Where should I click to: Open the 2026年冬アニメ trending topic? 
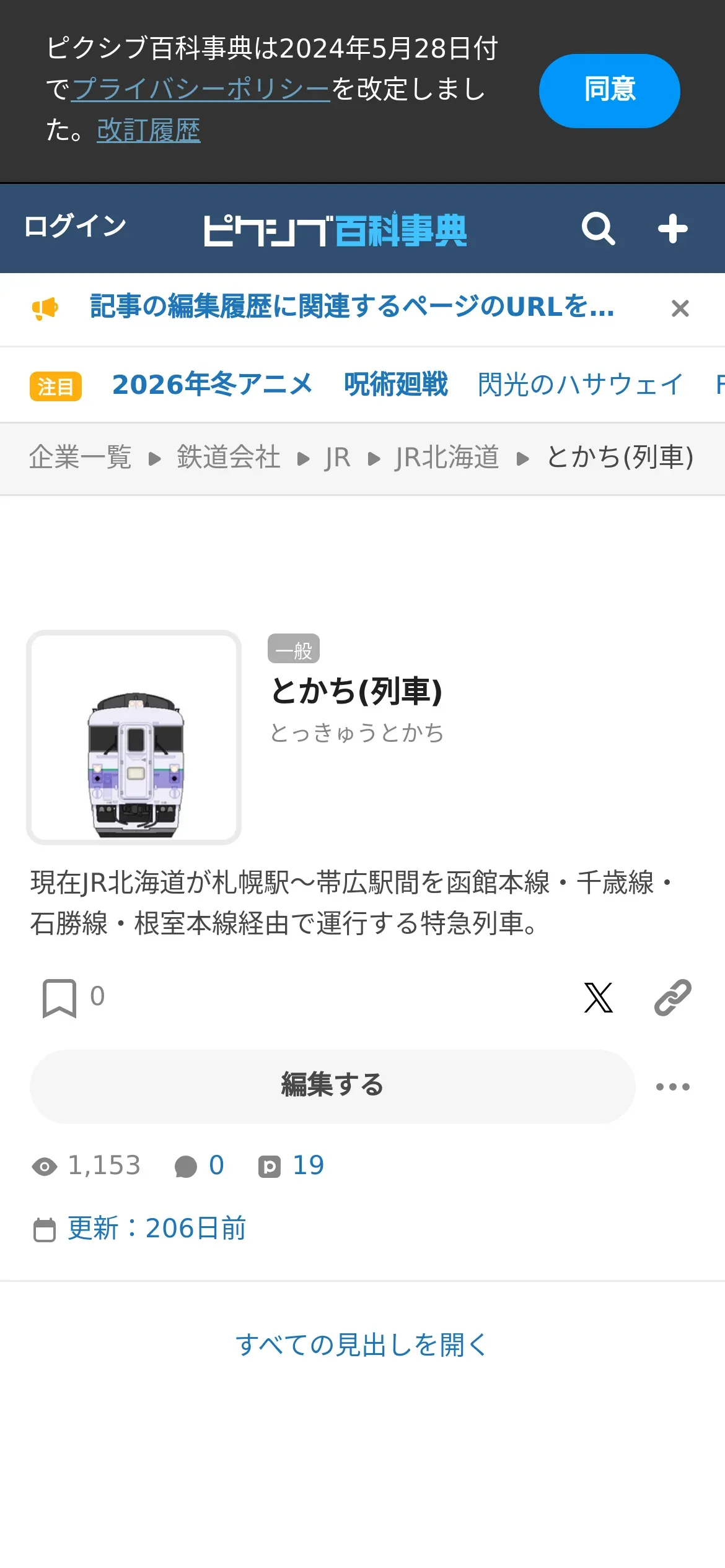coord(212,385)
